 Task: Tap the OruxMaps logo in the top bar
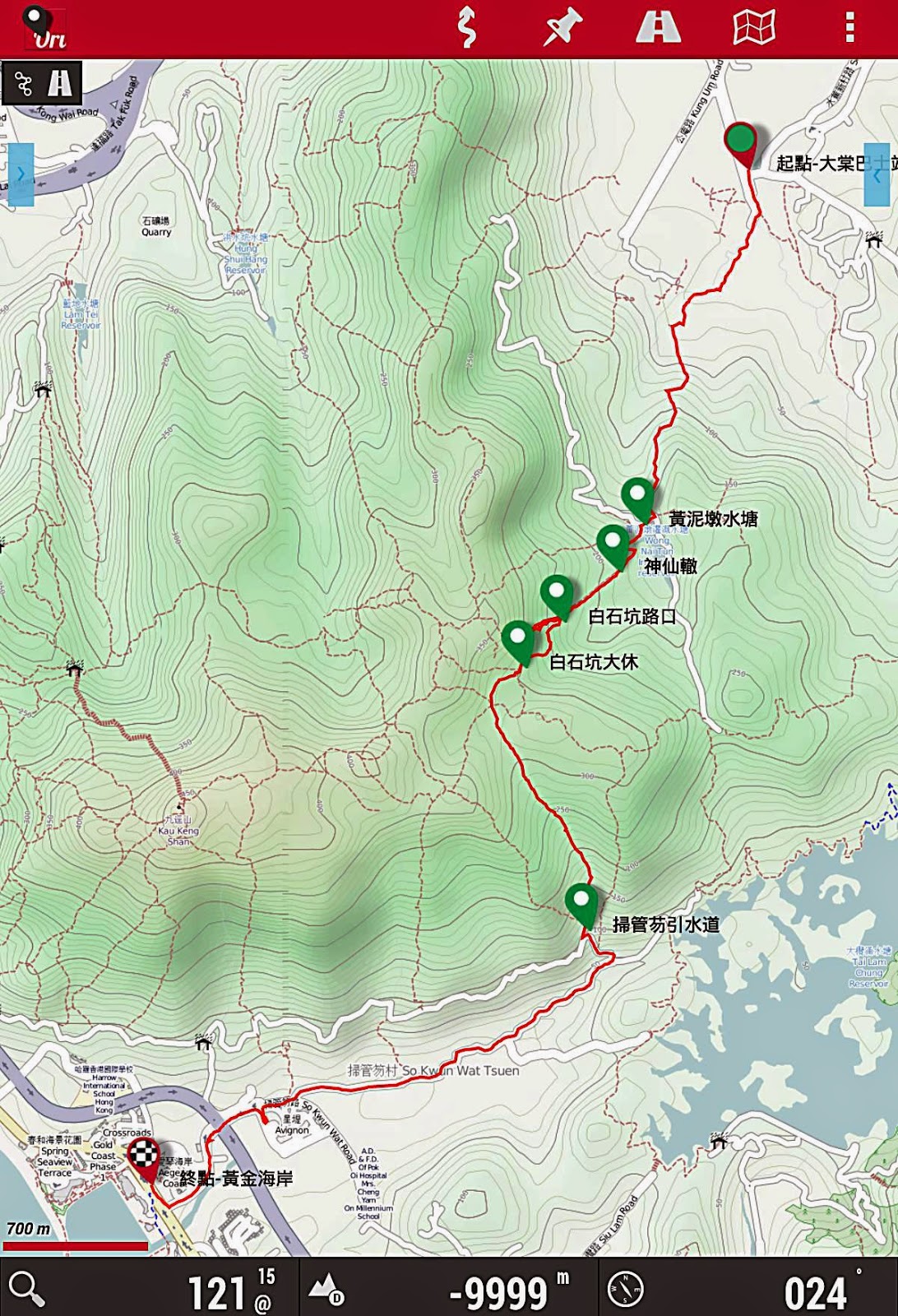pyautogui.click(x=43, y=28)
